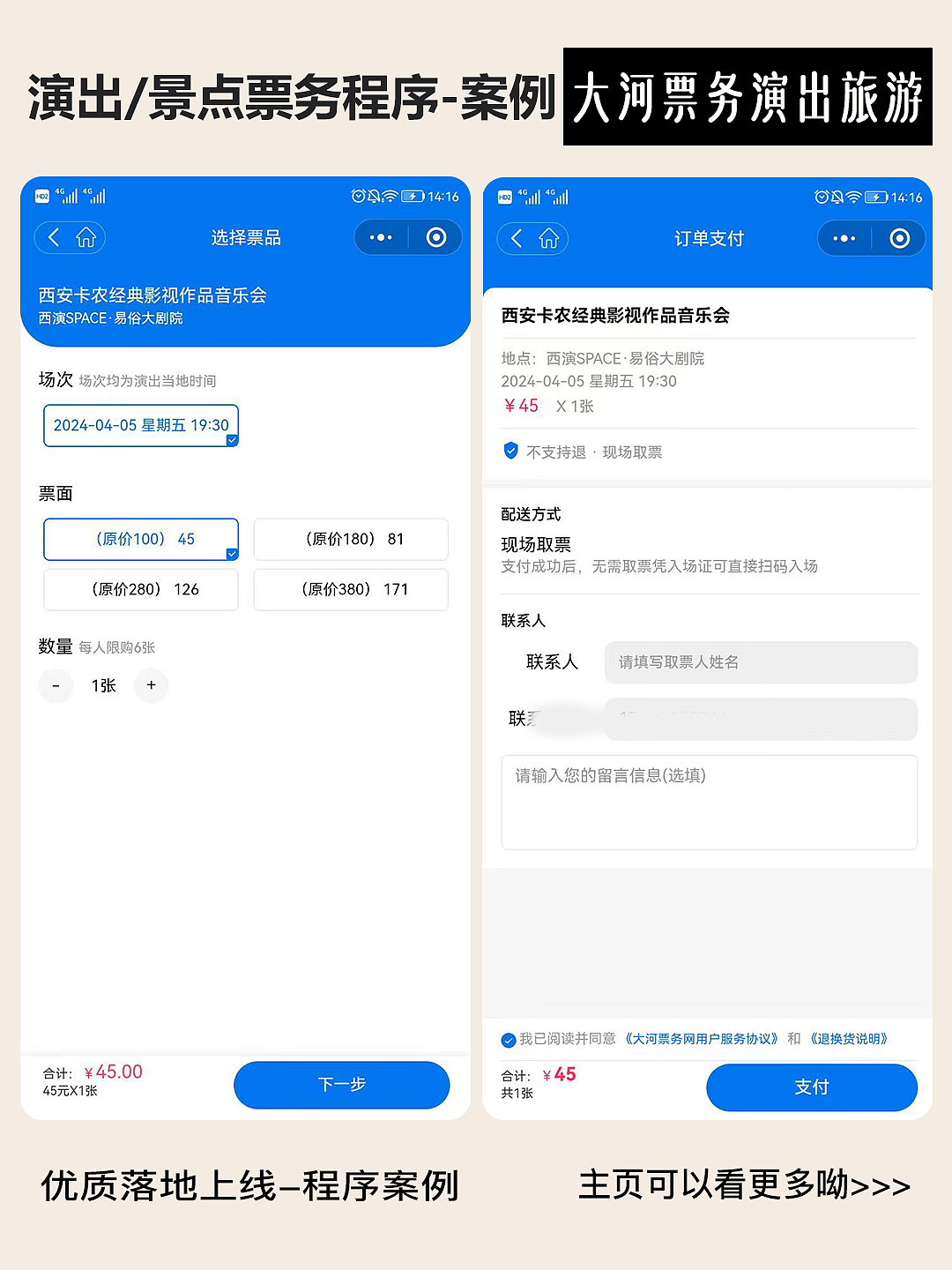952x1270 pixels.
Task: Click the message note text area
Action: point(708,801)
